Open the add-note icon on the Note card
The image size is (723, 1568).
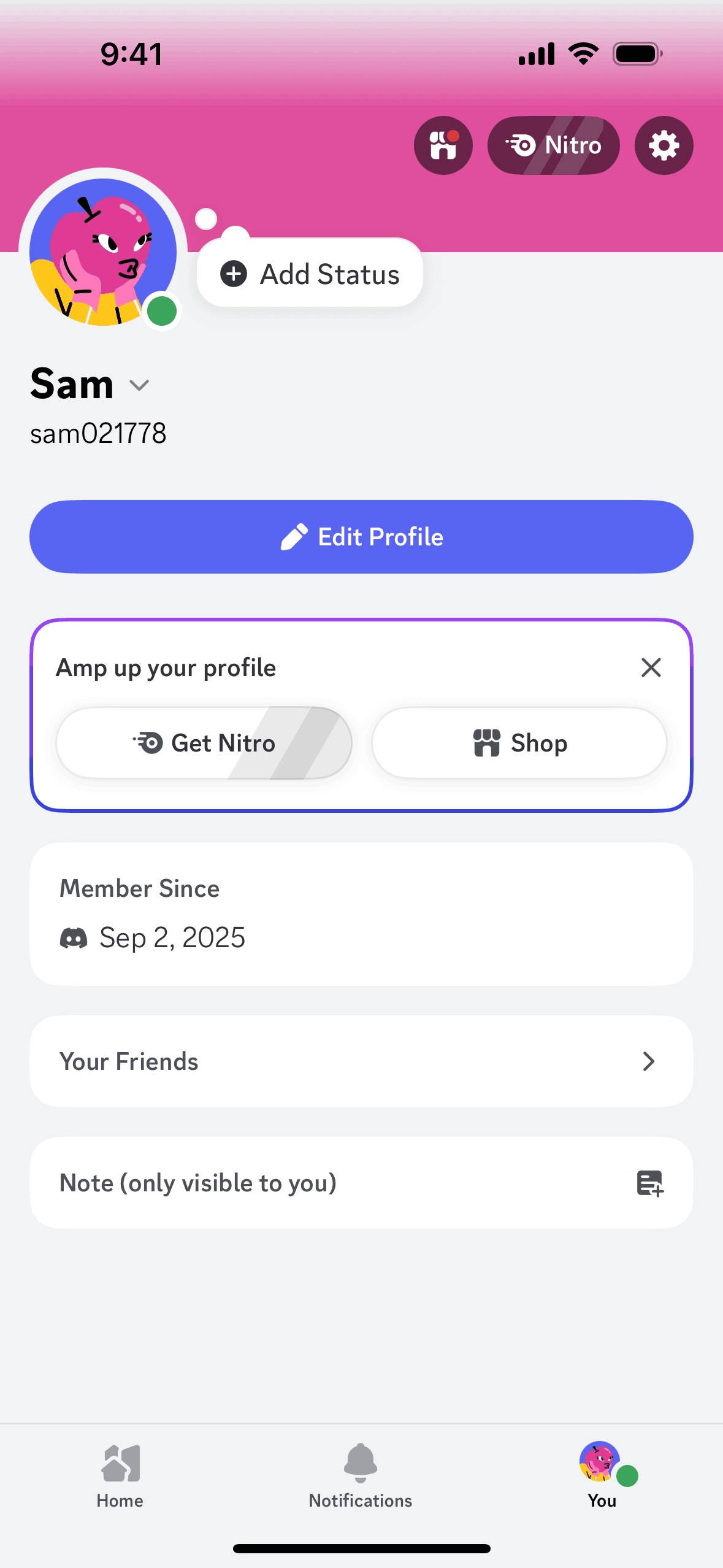[x=650, y=1182]
